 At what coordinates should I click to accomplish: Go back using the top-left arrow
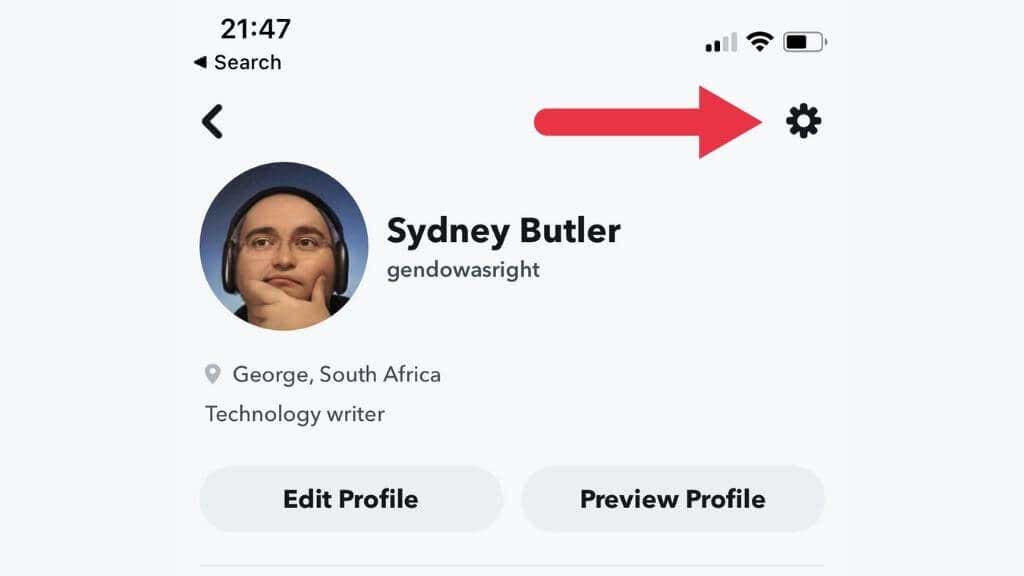[x=212, y=122]
